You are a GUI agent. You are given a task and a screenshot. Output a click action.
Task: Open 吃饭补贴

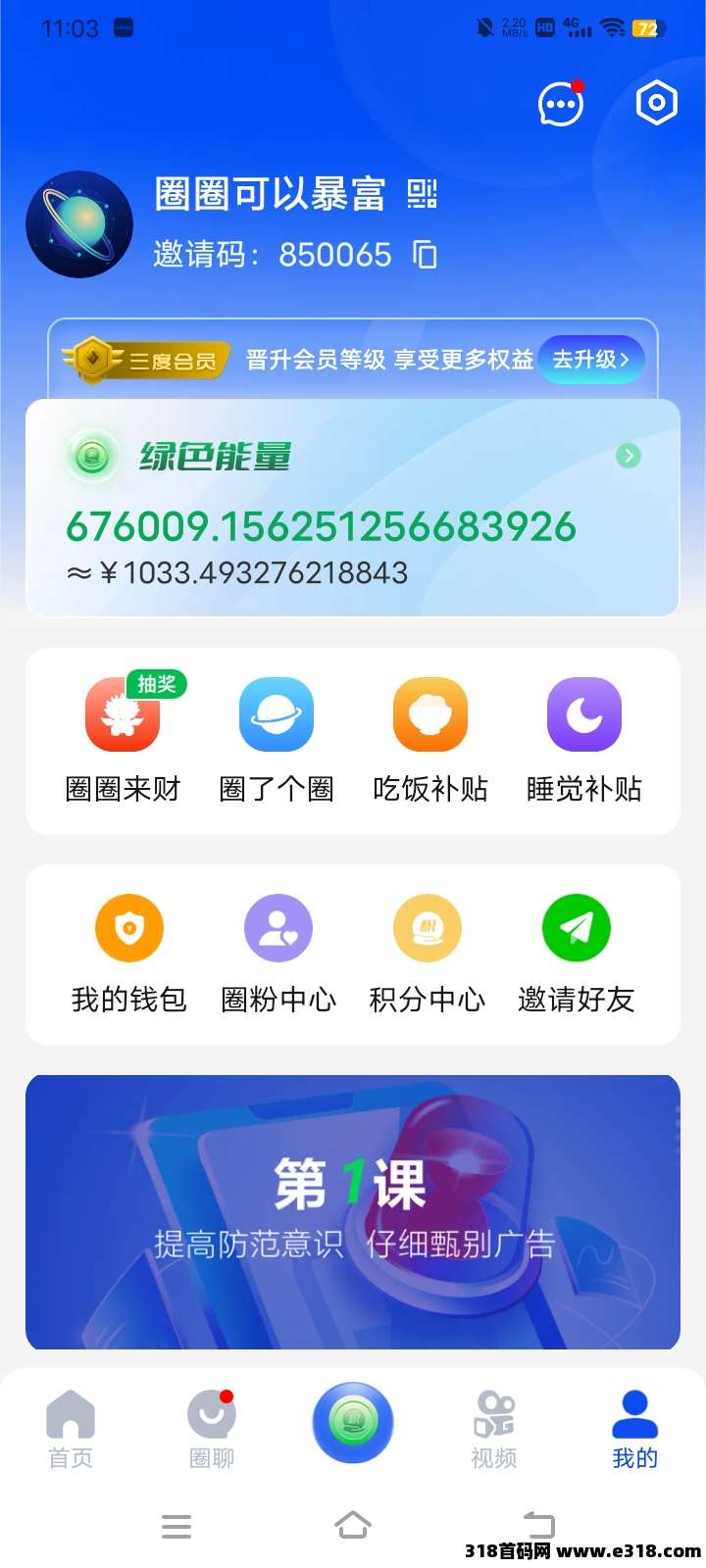click(430, 735)
